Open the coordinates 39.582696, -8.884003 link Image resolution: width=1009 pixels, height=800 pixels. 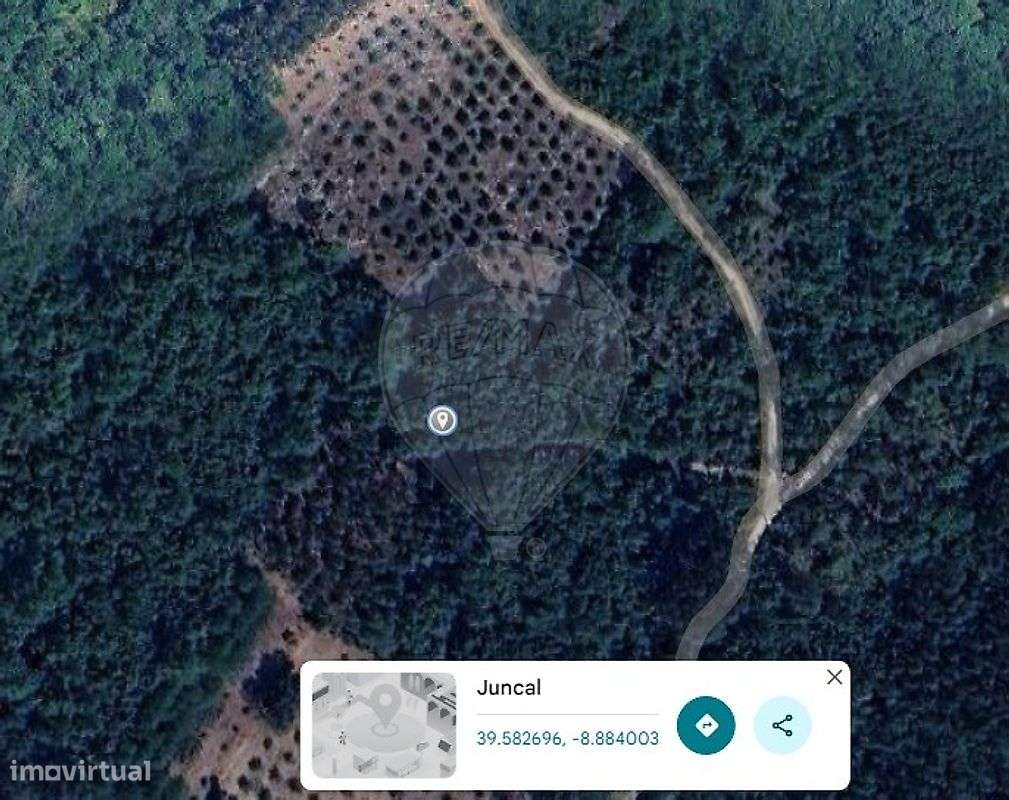click(x=567, y=739)
